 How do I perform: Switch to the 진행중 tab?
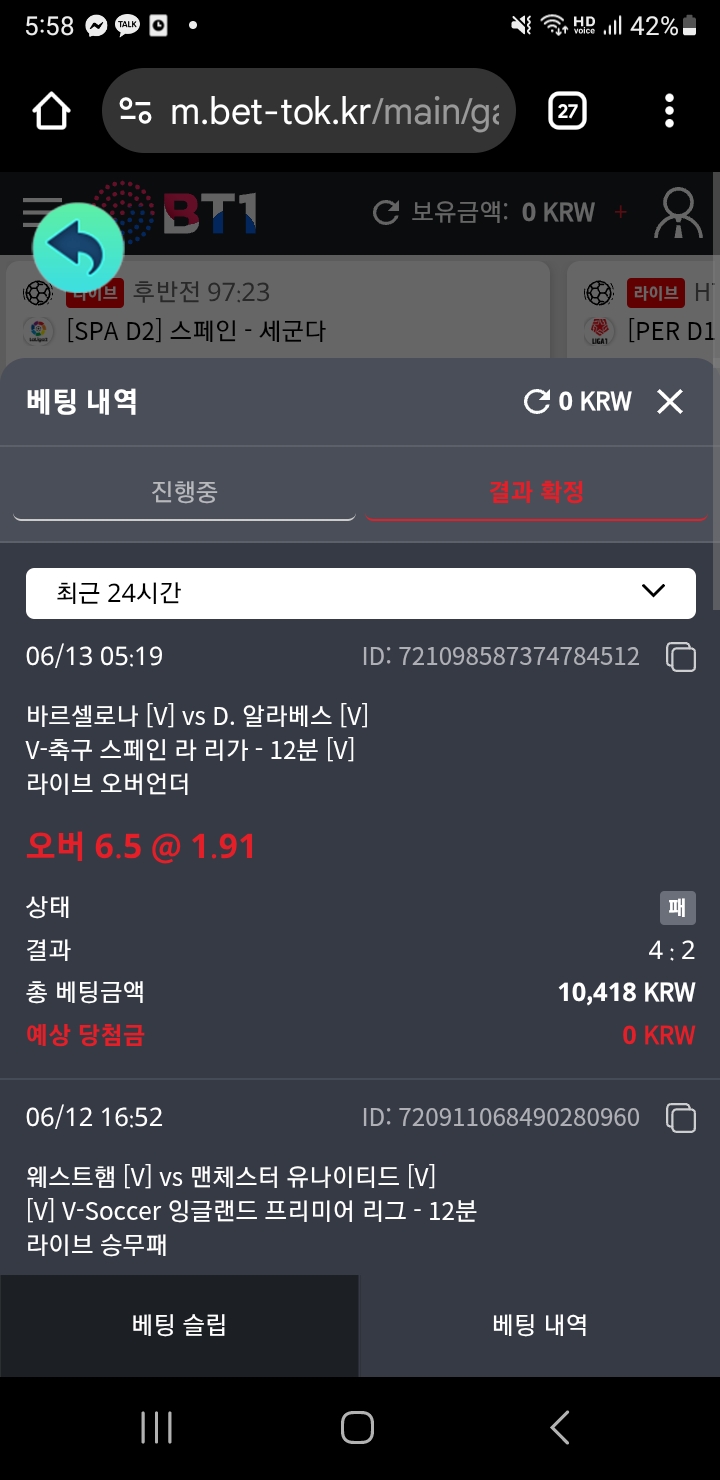coord(184,492)
